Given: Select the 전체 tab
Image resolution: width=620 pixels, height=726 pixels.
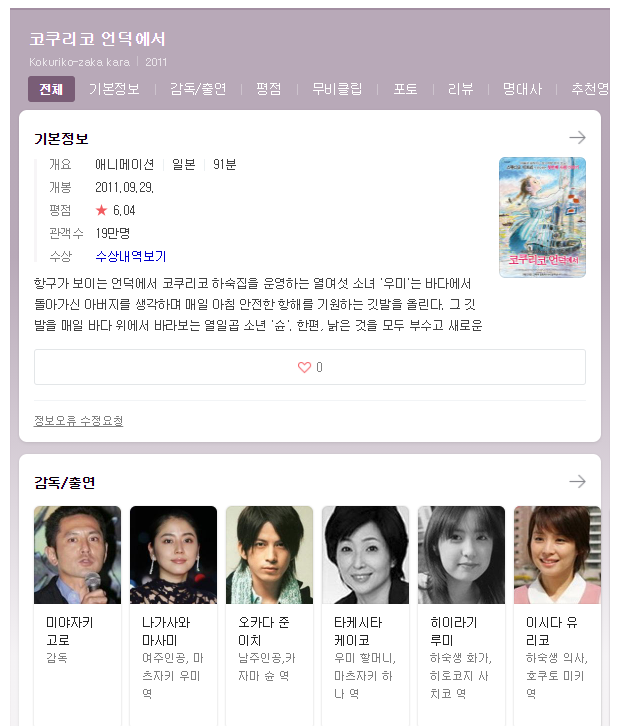Looking at the screenshot, I should pos(51,89).
